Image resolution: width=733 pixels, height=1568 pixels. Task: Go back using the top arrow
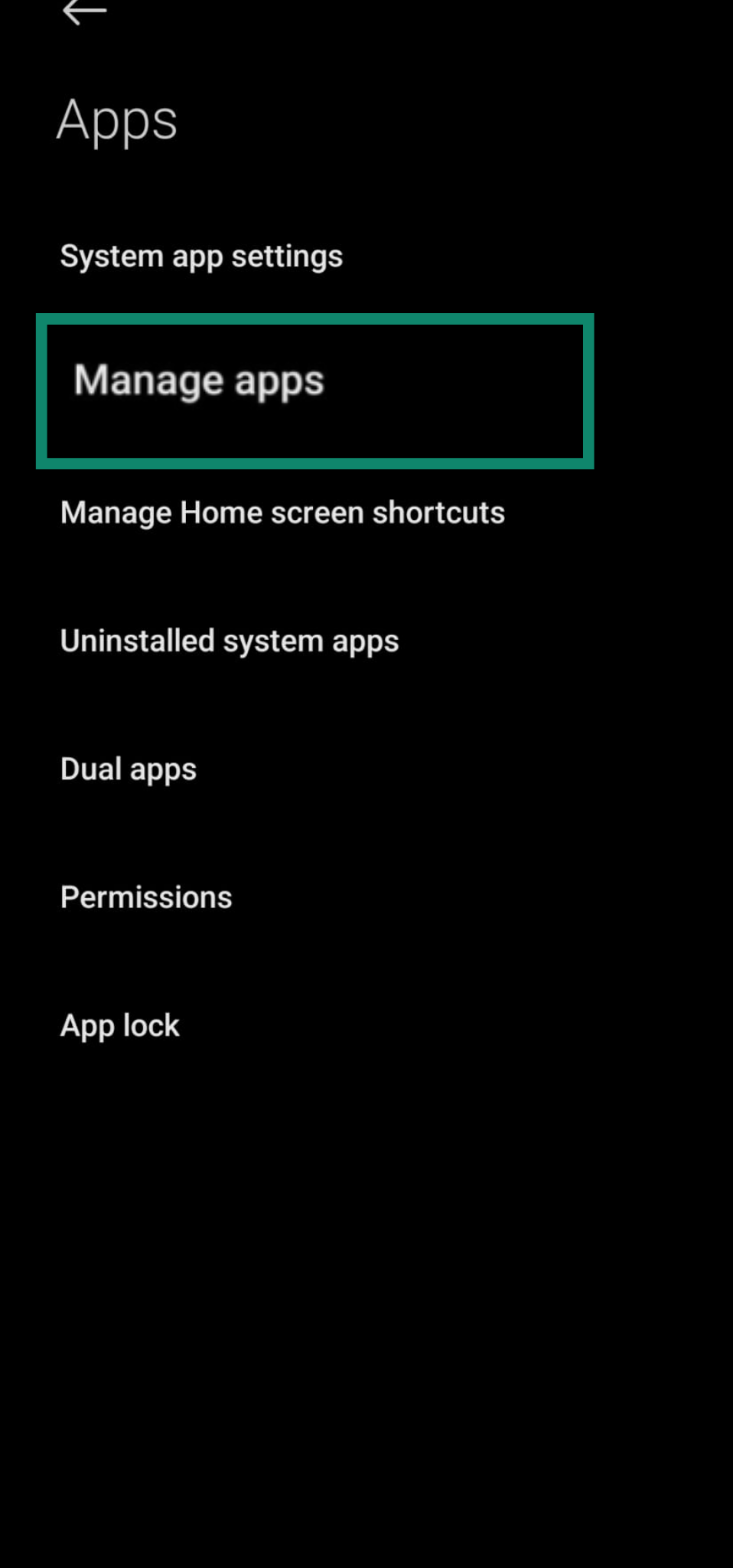click(83, 12)
